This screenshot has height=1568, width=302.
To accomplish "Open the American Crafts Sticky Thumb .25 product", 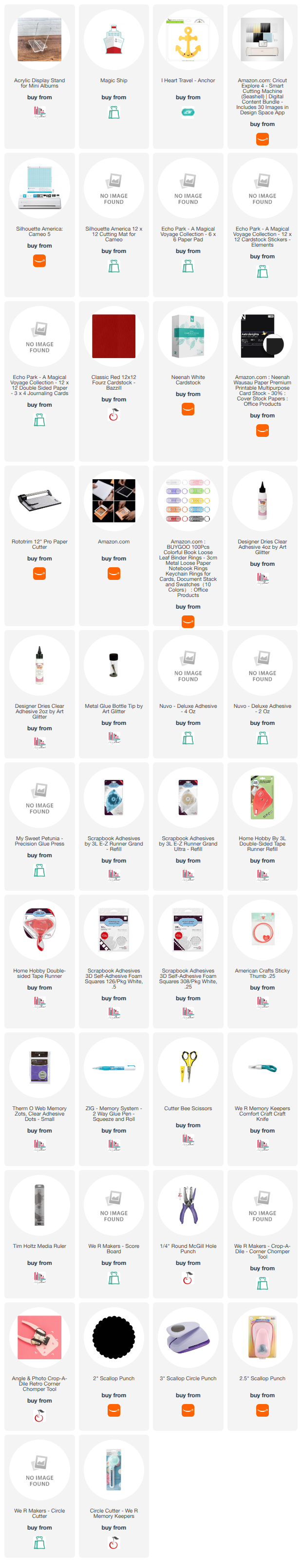I will click(x=263, y=973).
